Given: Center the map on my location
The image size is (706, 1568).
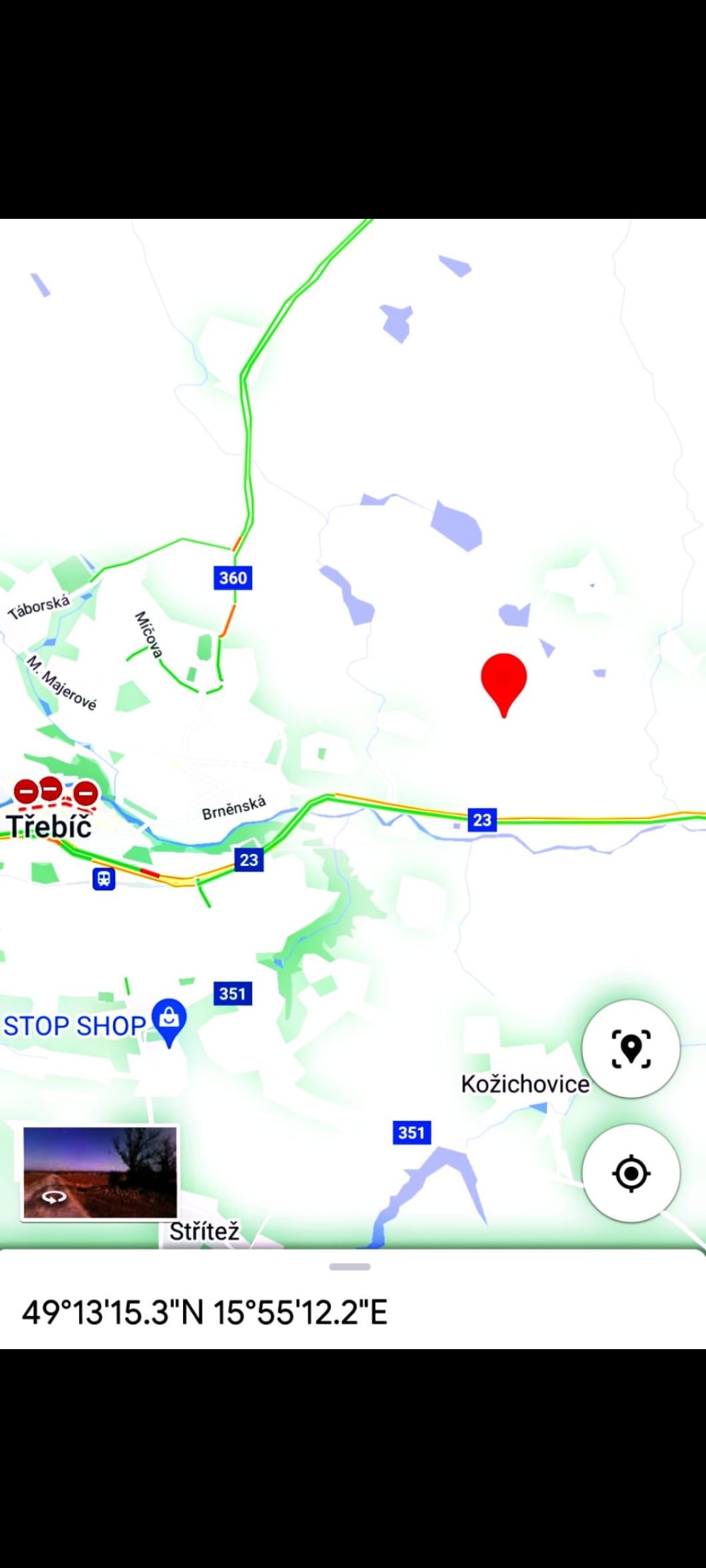Looking at the screenshot, I should point(631,1173).
